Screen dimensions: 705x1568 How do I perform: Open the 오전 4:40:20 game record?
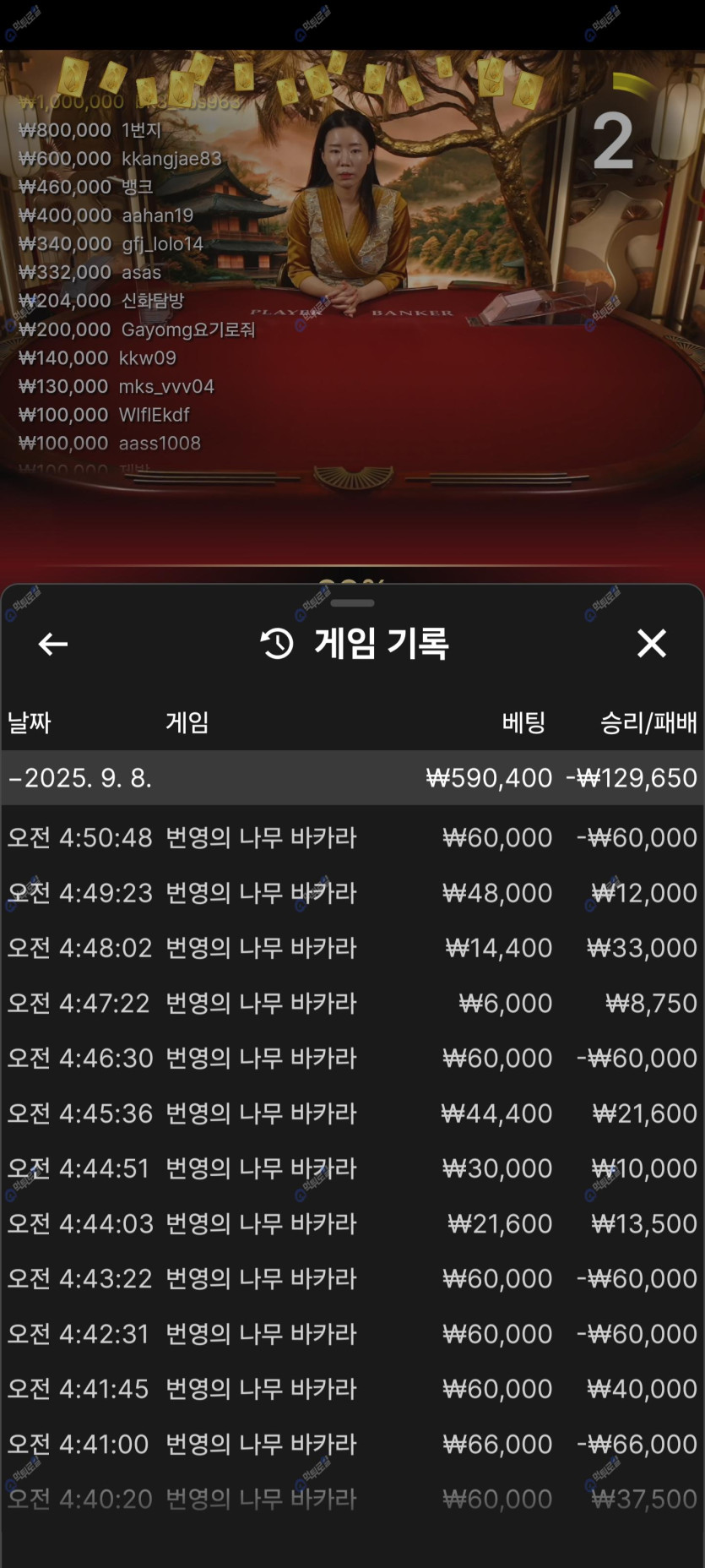click(x=352, y=1500)
